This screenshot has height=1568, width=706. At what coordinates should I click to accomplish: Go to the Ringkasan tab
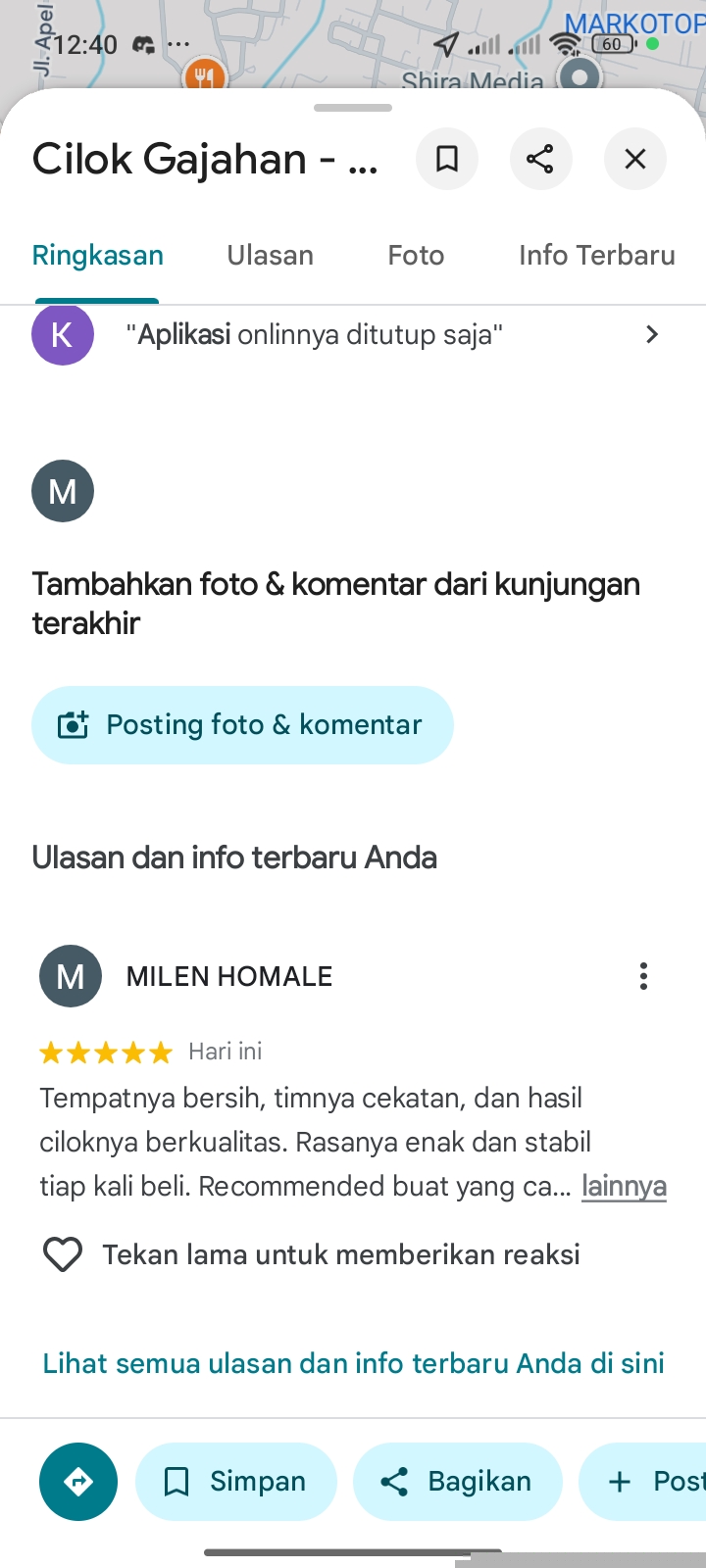[x=98, y=256]
